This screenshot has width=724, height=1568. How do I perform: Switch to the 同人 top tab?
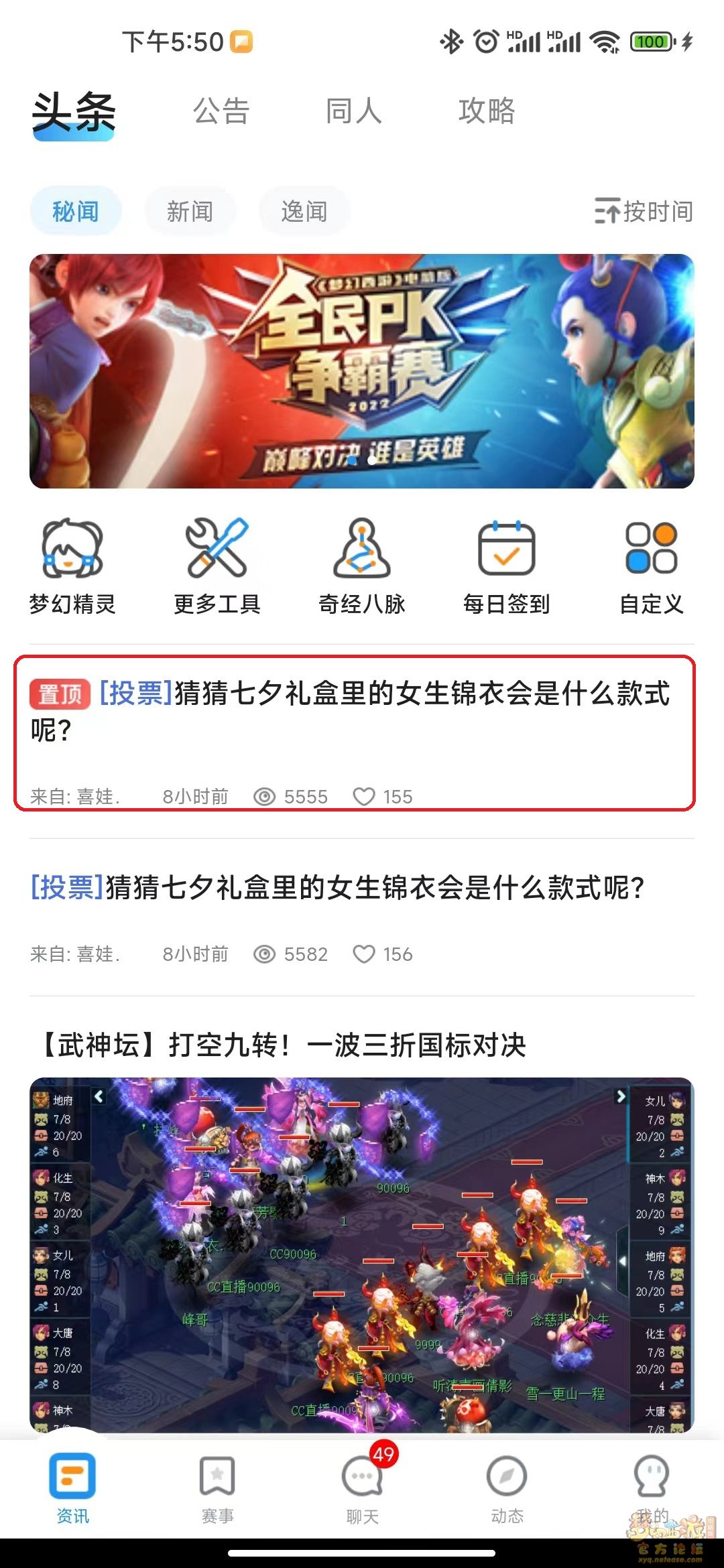[x=353, y=111]
